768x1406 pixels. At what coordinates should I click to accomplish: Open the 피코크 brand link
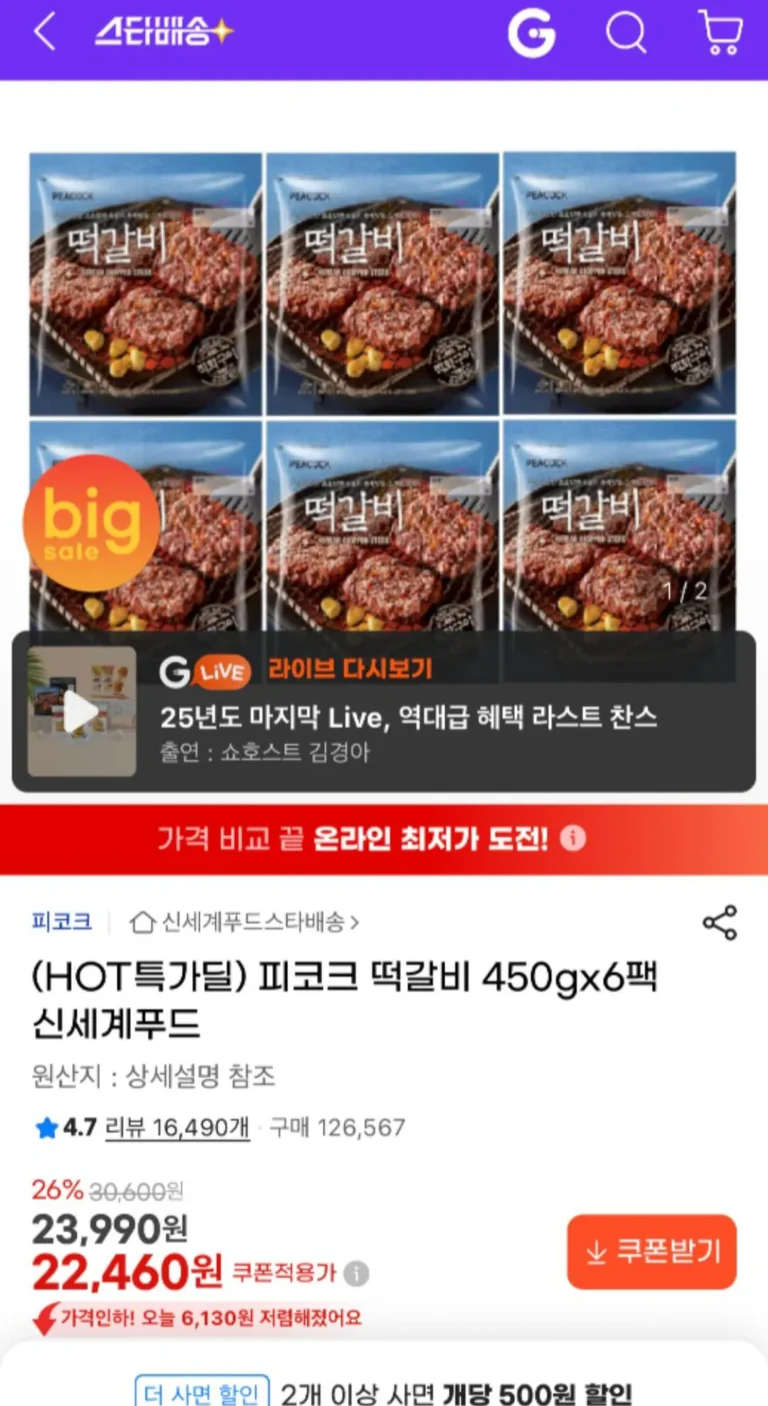coord(62,921)
